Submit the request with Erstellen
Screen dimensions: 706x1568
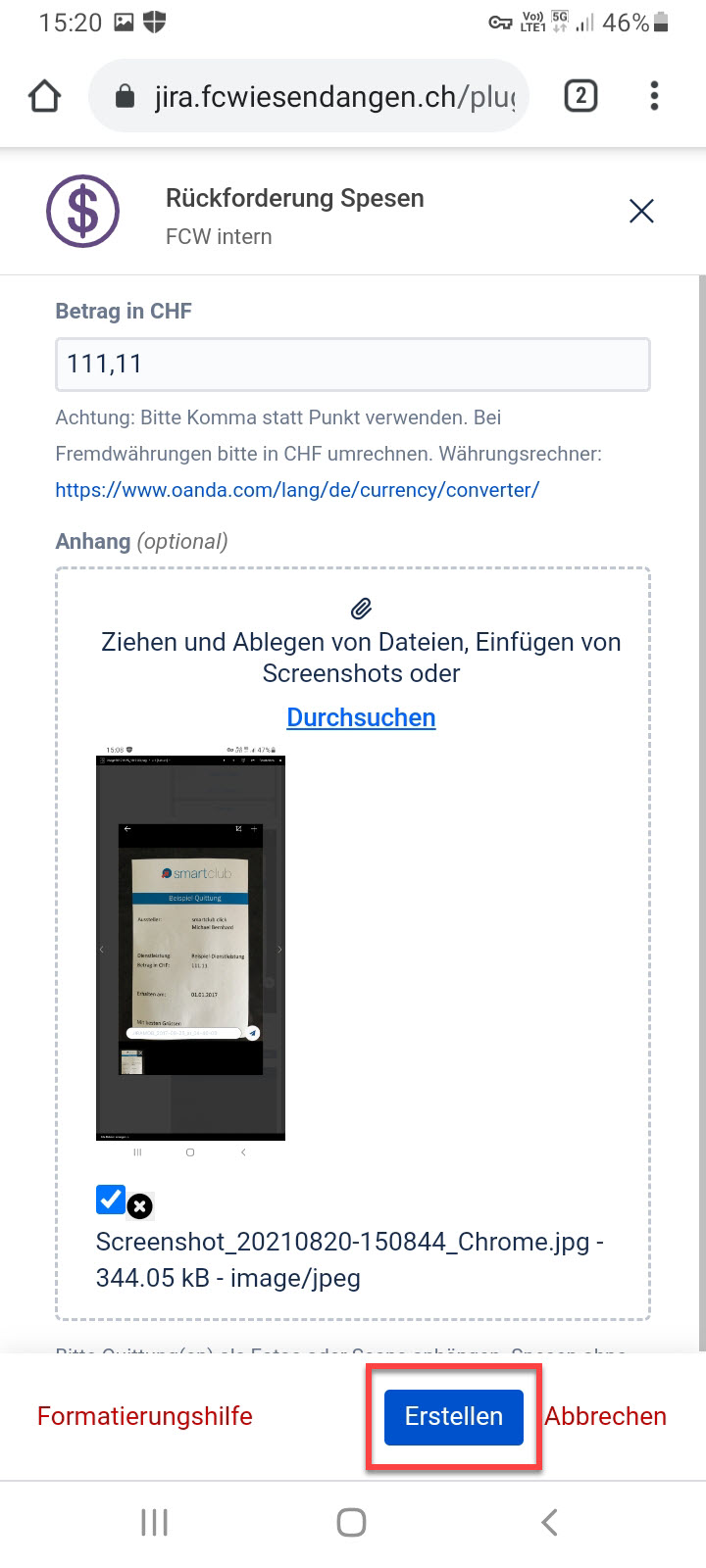click(453, 1416)
